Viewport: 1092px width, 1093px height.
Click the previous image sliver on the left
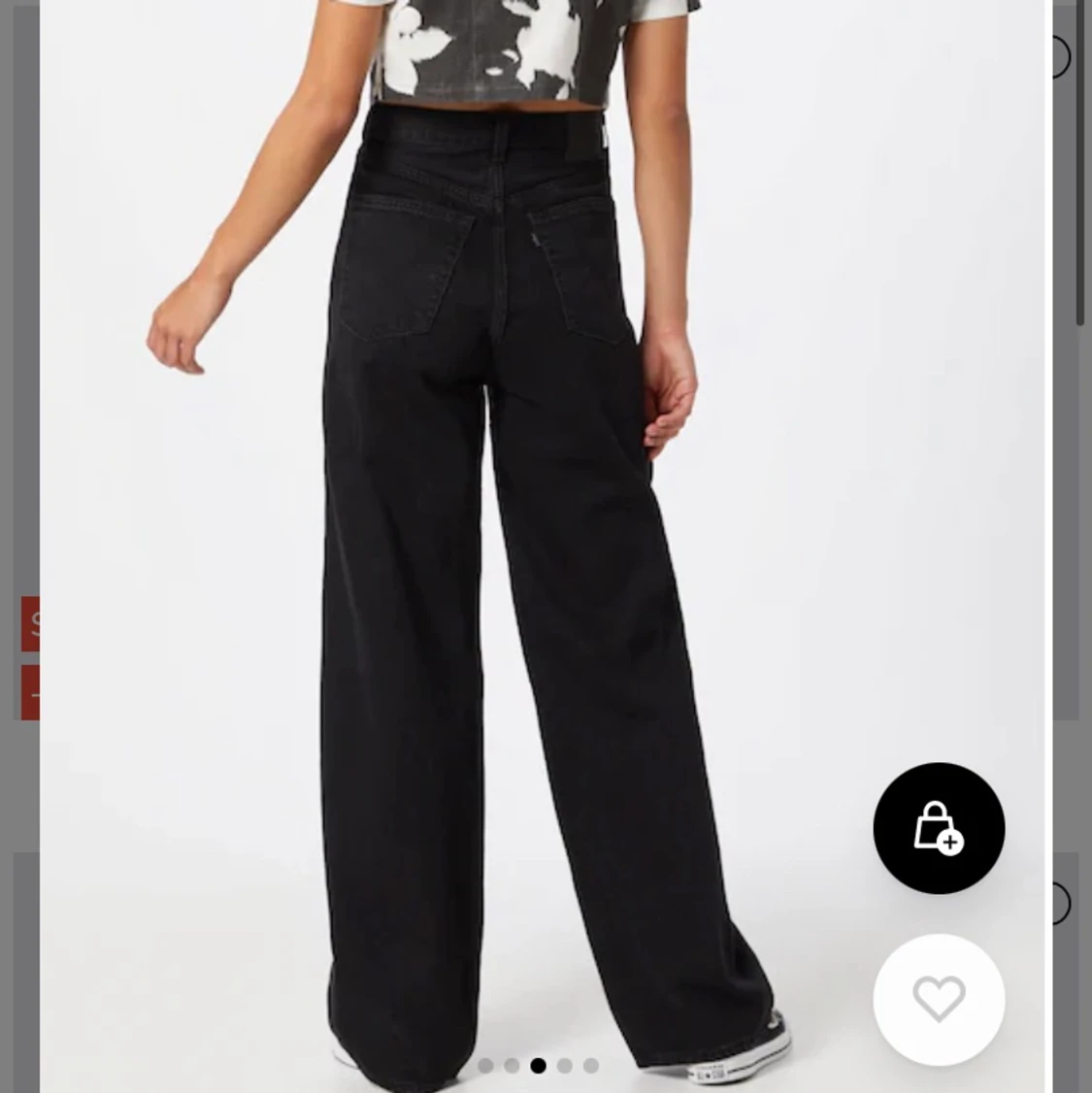click(24, 388)
